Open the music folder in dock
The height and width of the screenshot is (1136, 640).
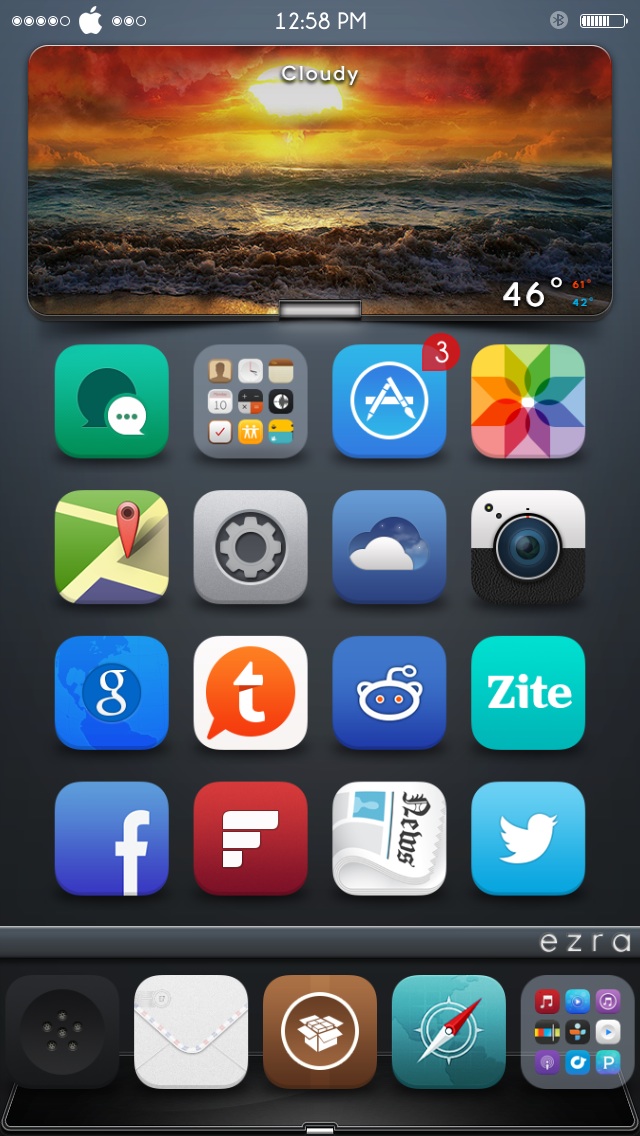click(578, 1032)
